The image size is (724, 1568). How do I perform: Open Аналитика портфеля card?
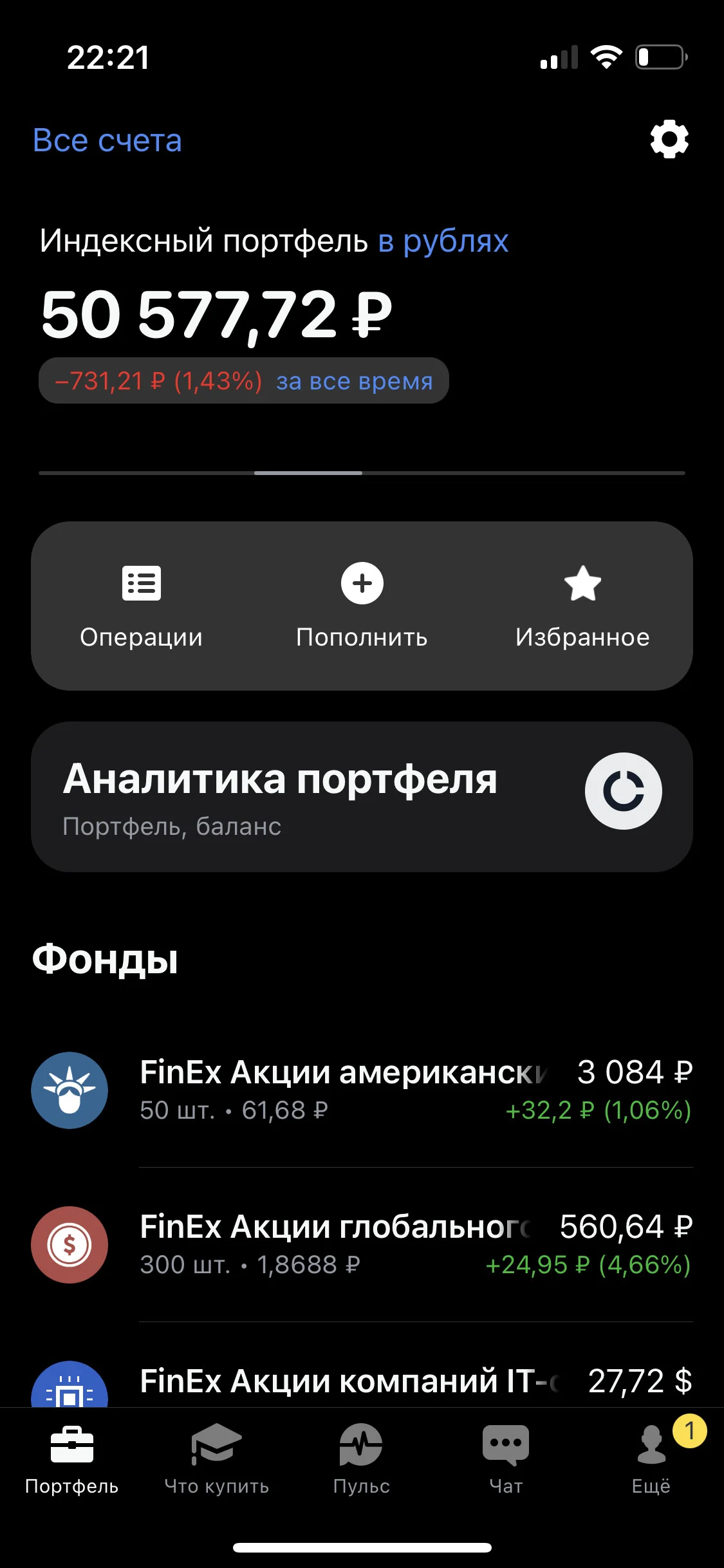tap(362, 797)
